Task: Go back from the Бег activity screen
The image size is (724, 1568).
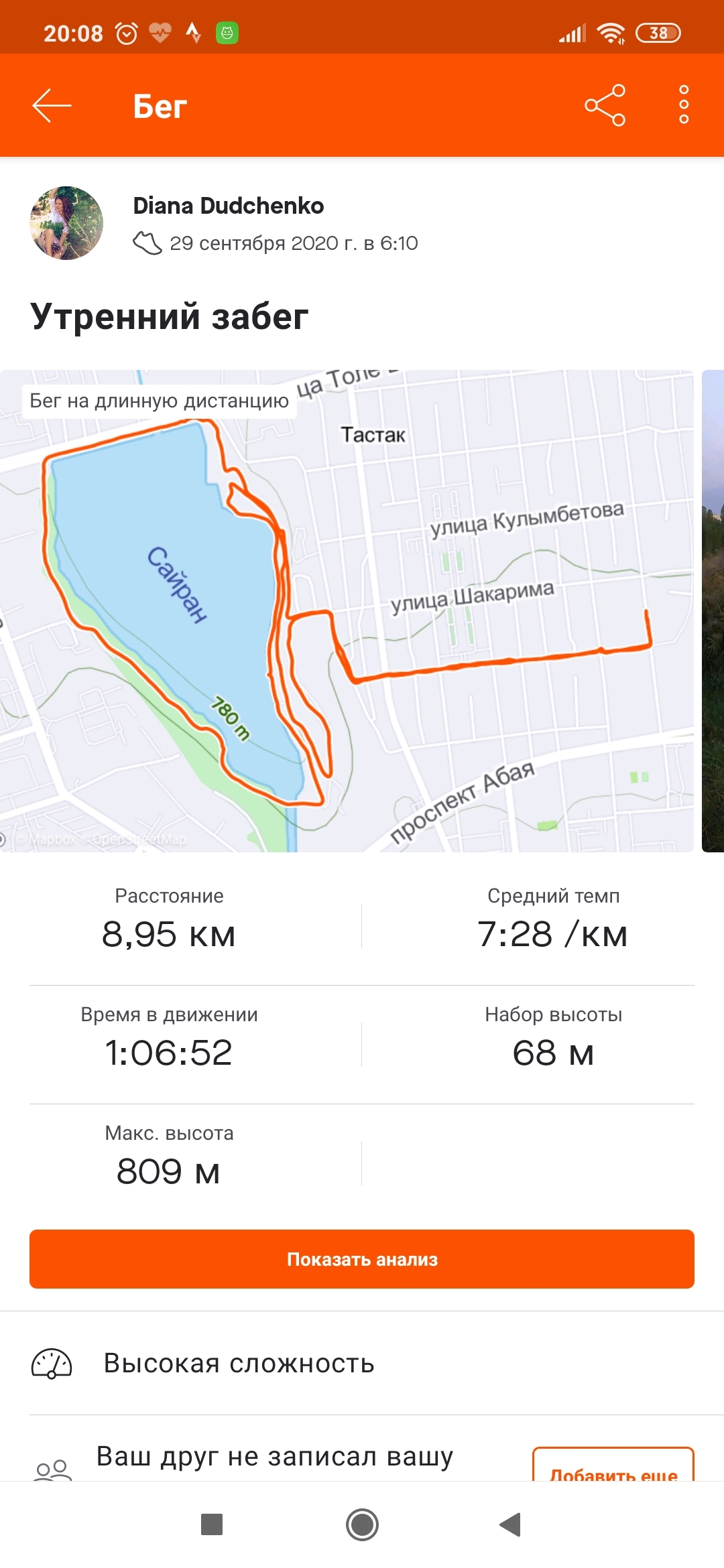Action: 52,105
